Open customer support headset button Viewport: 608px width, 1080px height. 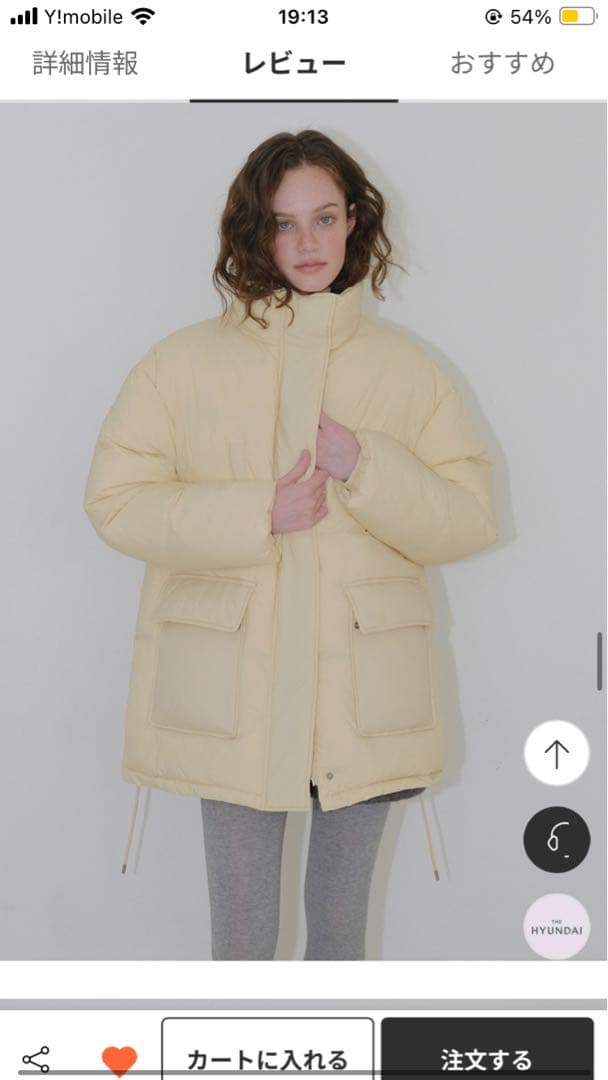pyautogui.click(x=556, y=840)
